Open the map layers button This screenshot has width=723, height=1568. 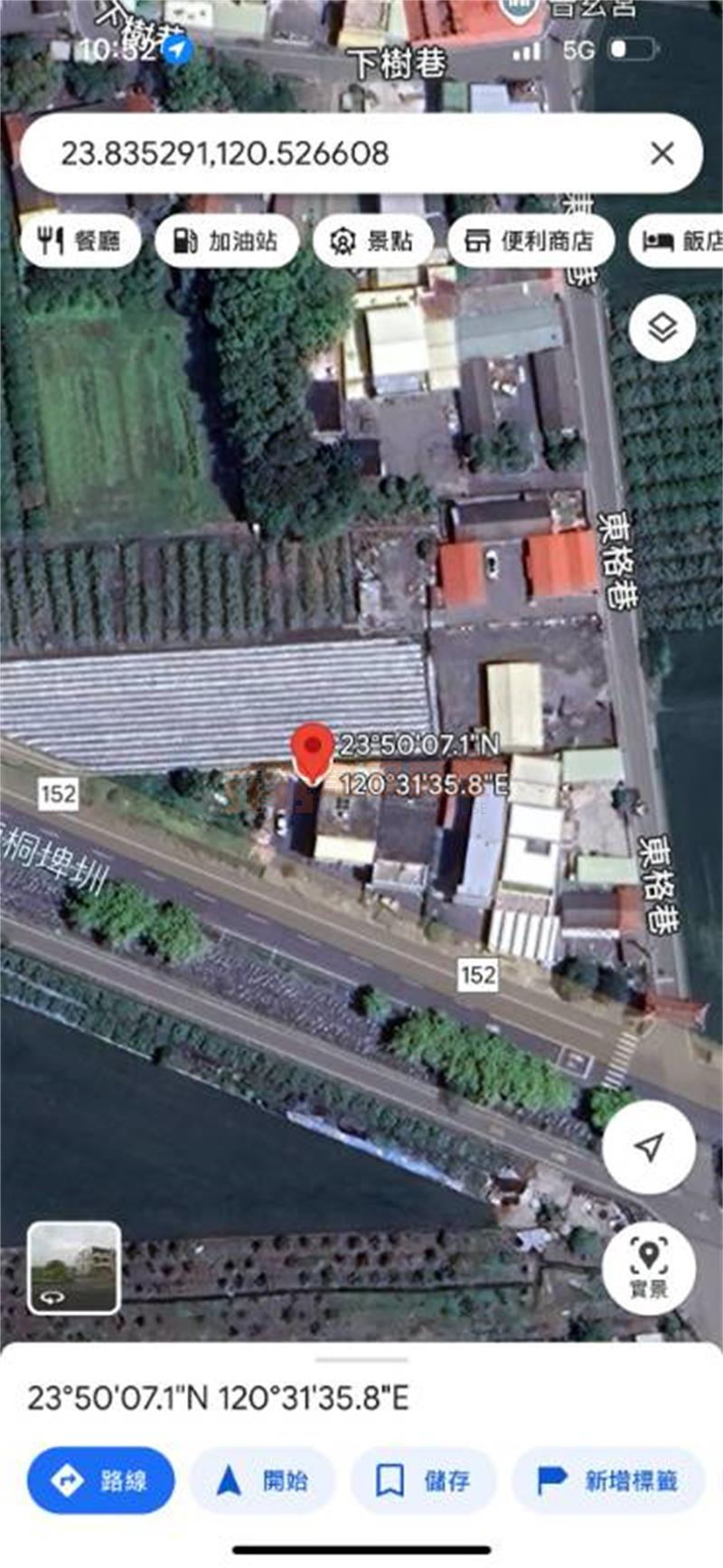point(662,326)
